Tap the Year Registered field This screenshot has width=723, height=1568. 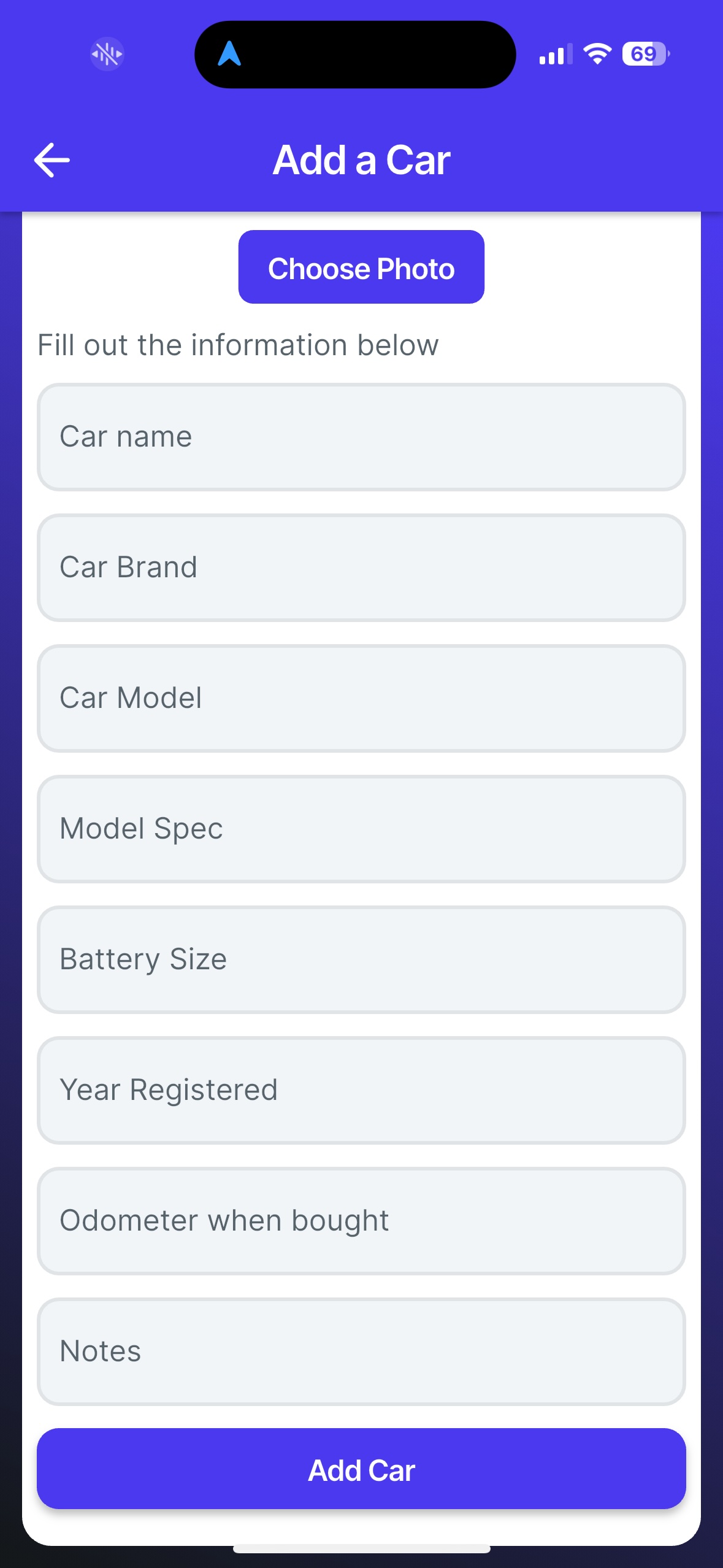click(x=361, y=1090)
